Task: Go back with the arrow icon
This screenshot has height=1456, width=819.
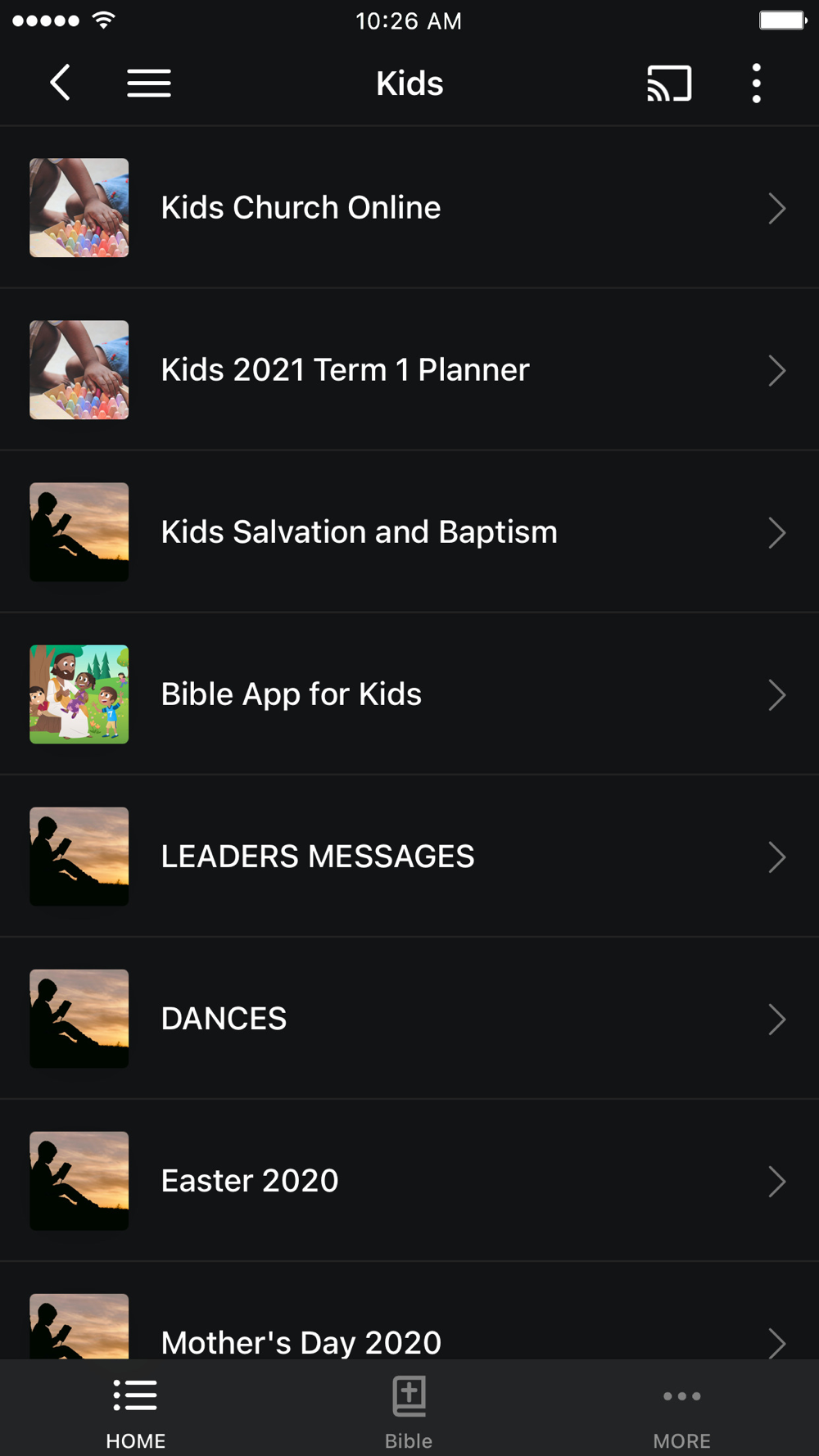Action: coord(60,83)
